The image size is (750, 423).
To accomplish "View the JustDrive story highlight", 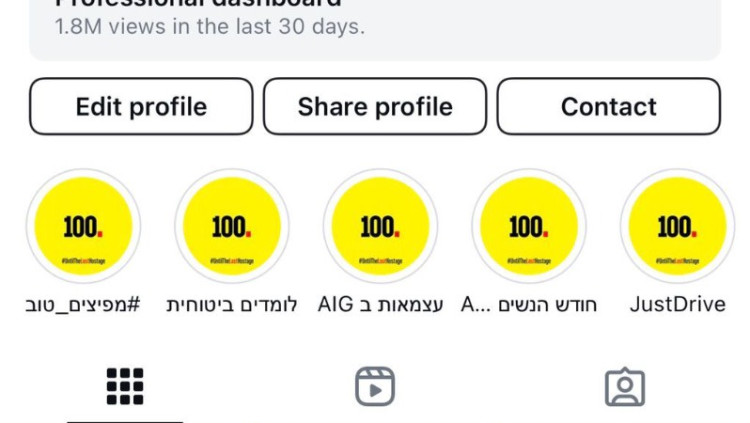I will [677, 227].
